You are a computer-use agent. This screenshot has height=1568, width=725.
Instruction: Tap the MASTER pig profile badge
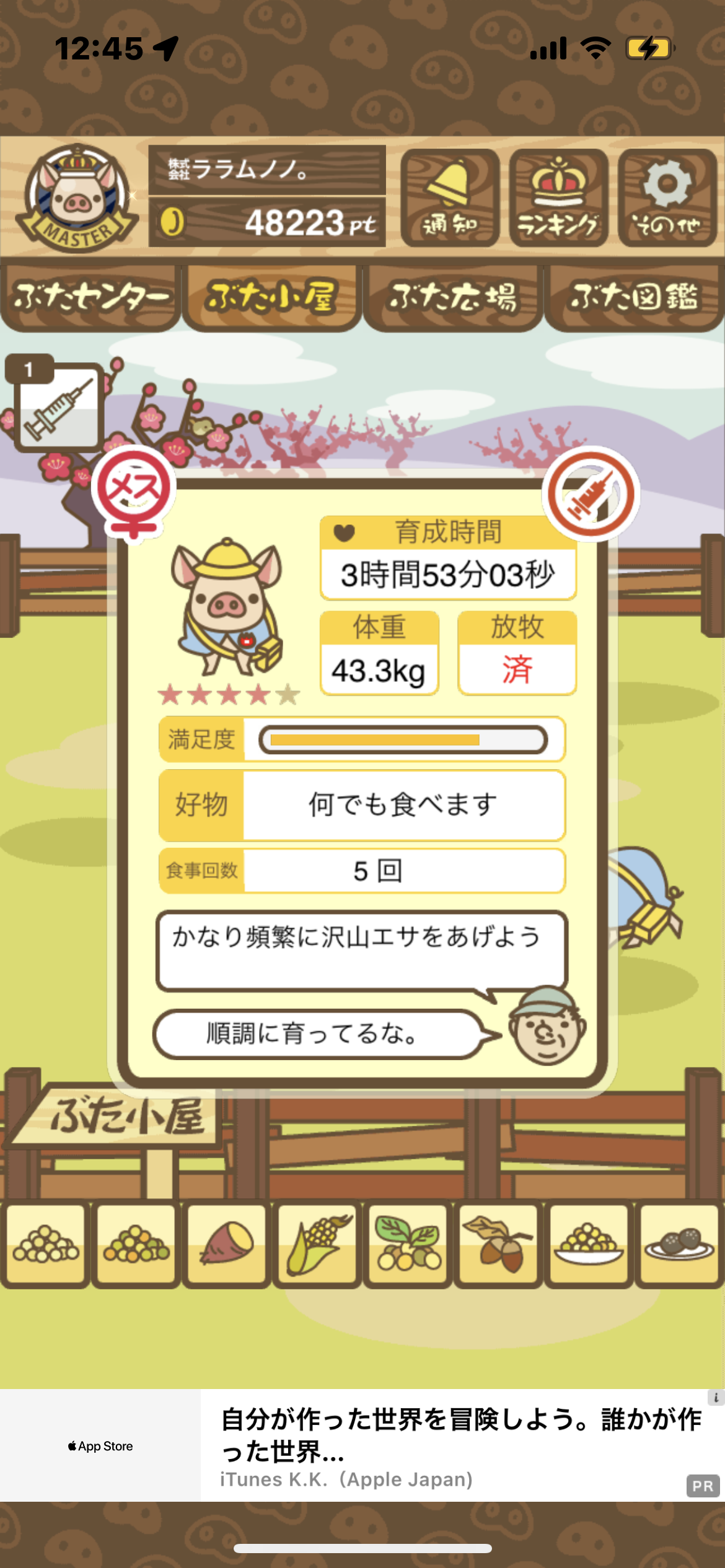point(77,198)
